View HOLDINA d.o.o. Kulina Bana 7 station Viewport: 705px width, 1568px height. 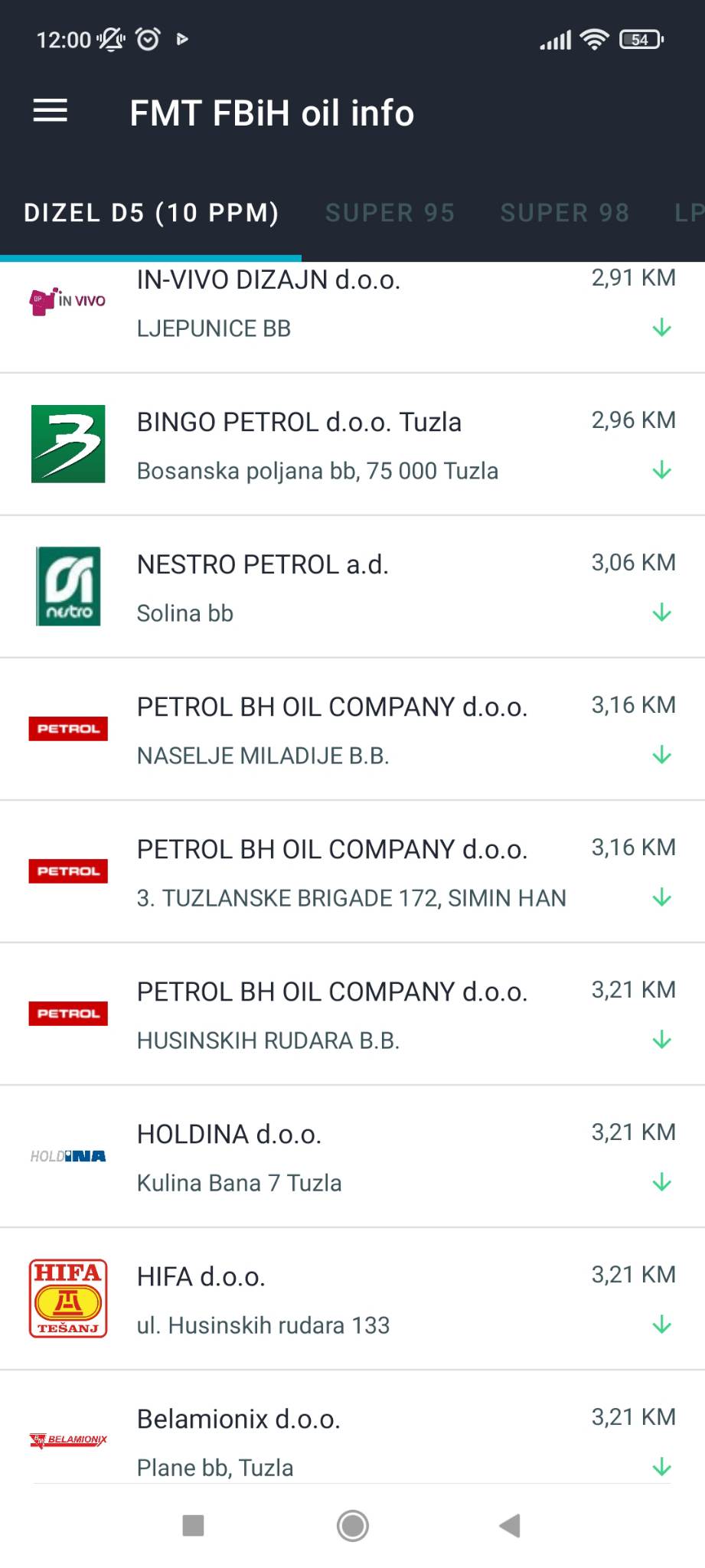coord(352,1157)
